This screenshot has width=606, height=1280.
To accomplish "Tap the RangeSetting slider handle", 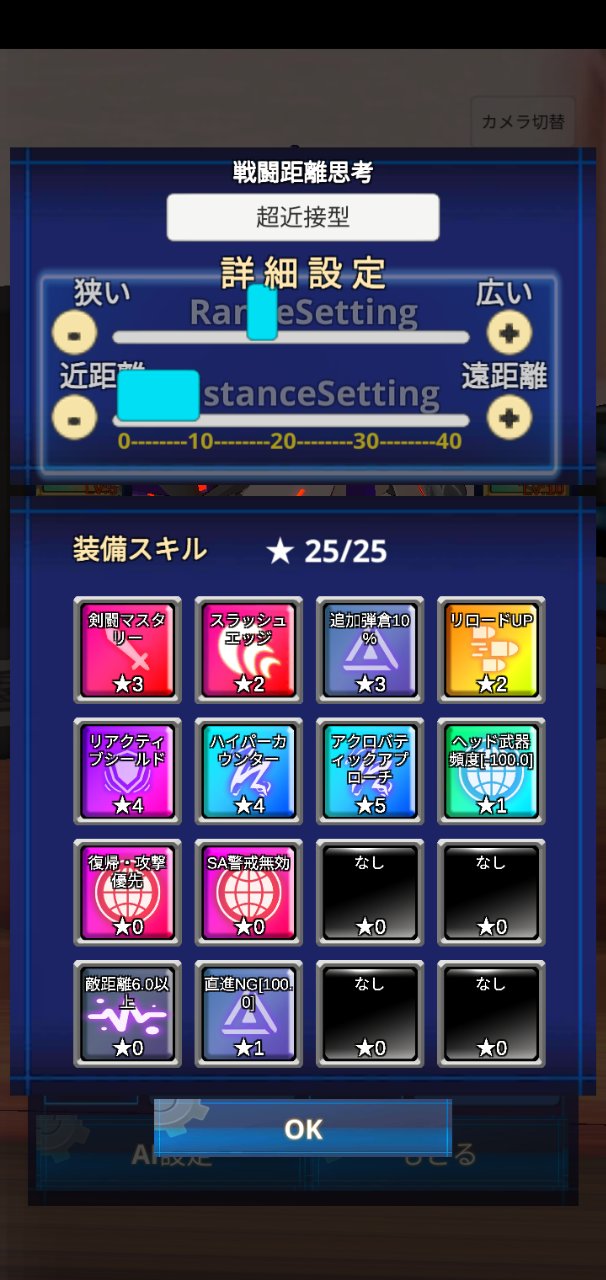I will (x=262, y=312).
